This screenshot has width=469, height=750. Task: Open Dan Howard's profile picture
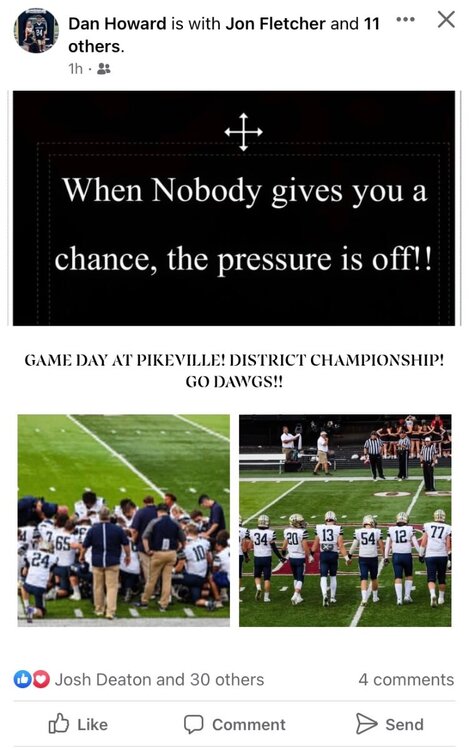36,31
